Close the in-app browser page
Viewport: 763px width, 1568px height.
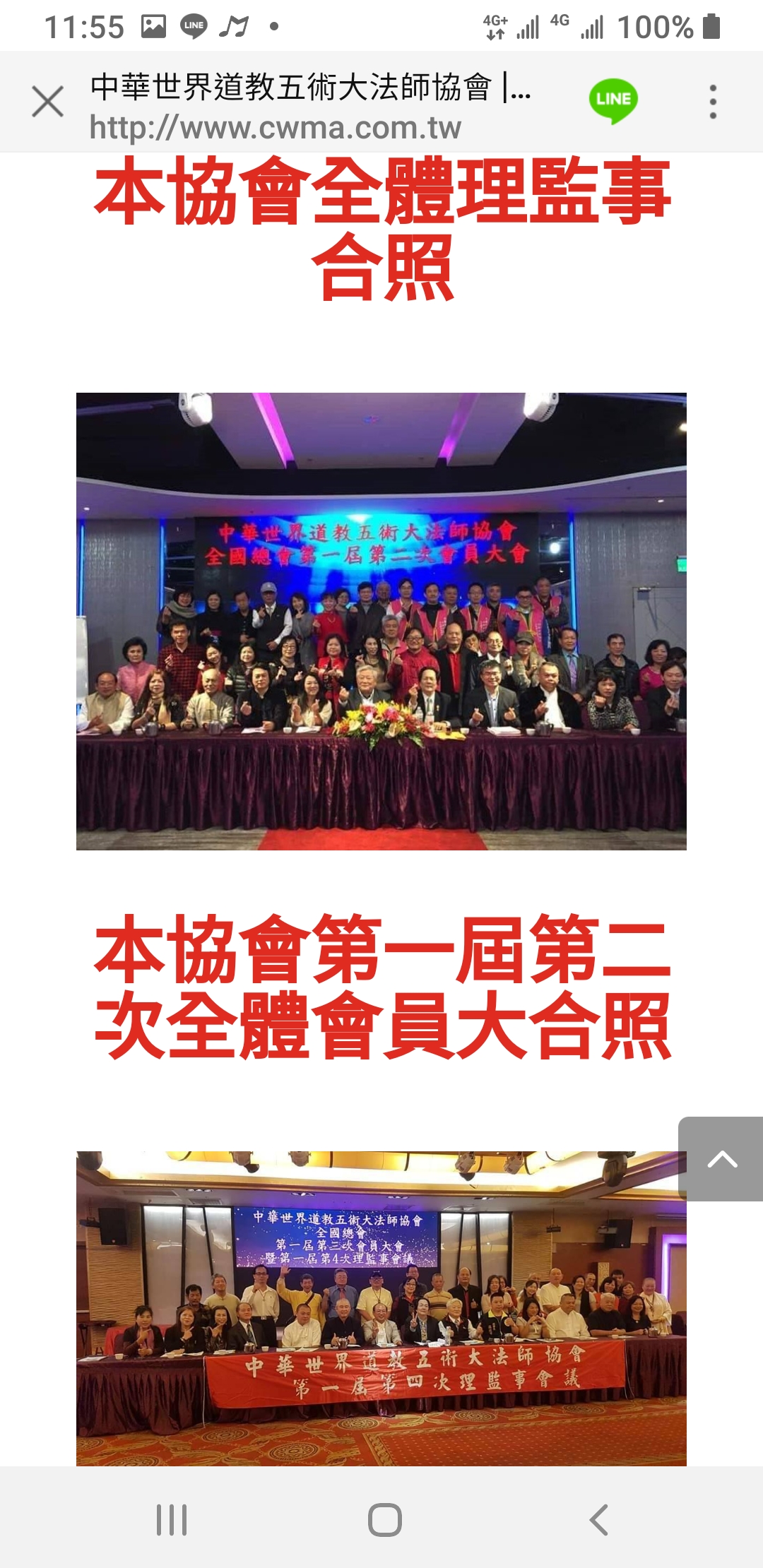[x=48, y=102]
